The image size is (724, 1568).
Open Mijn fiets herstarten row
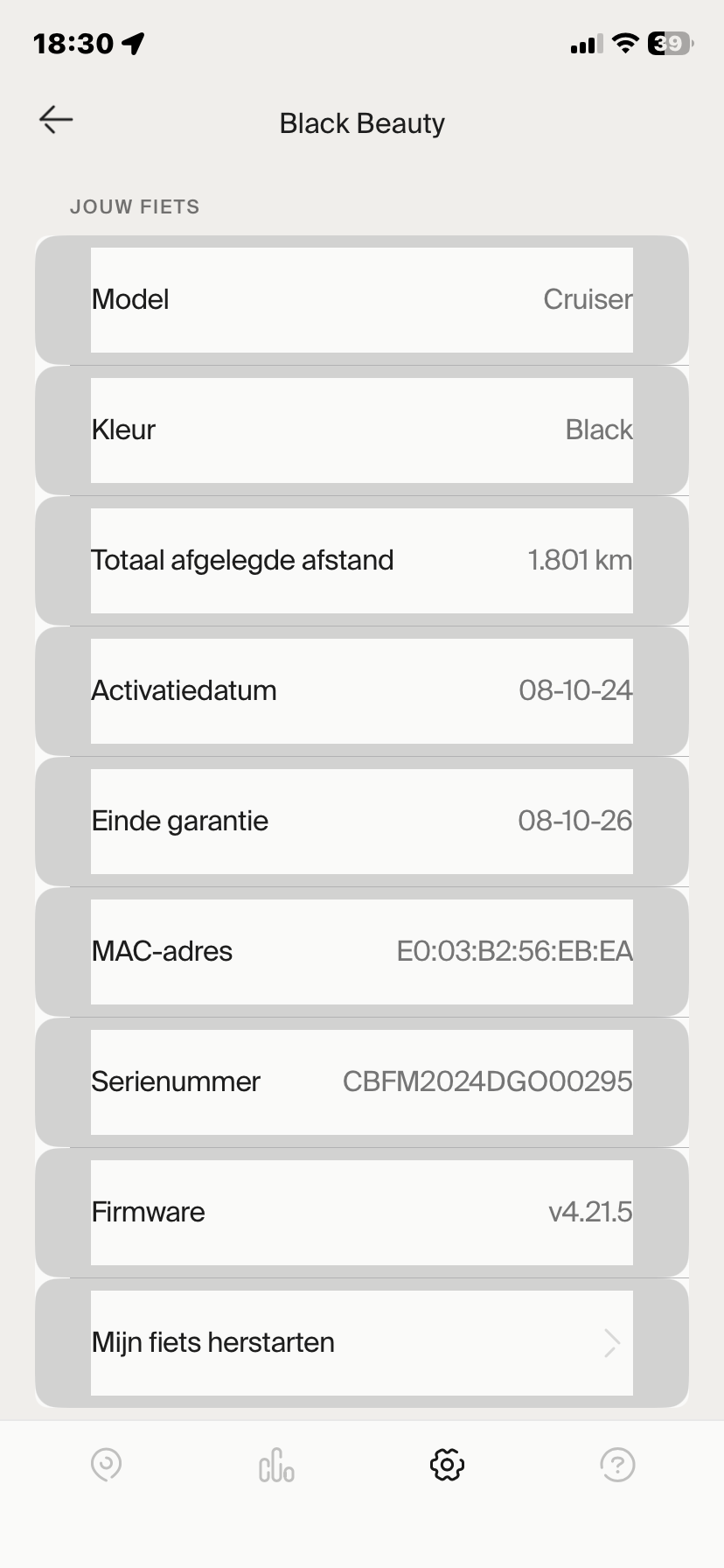(361, 1342)
